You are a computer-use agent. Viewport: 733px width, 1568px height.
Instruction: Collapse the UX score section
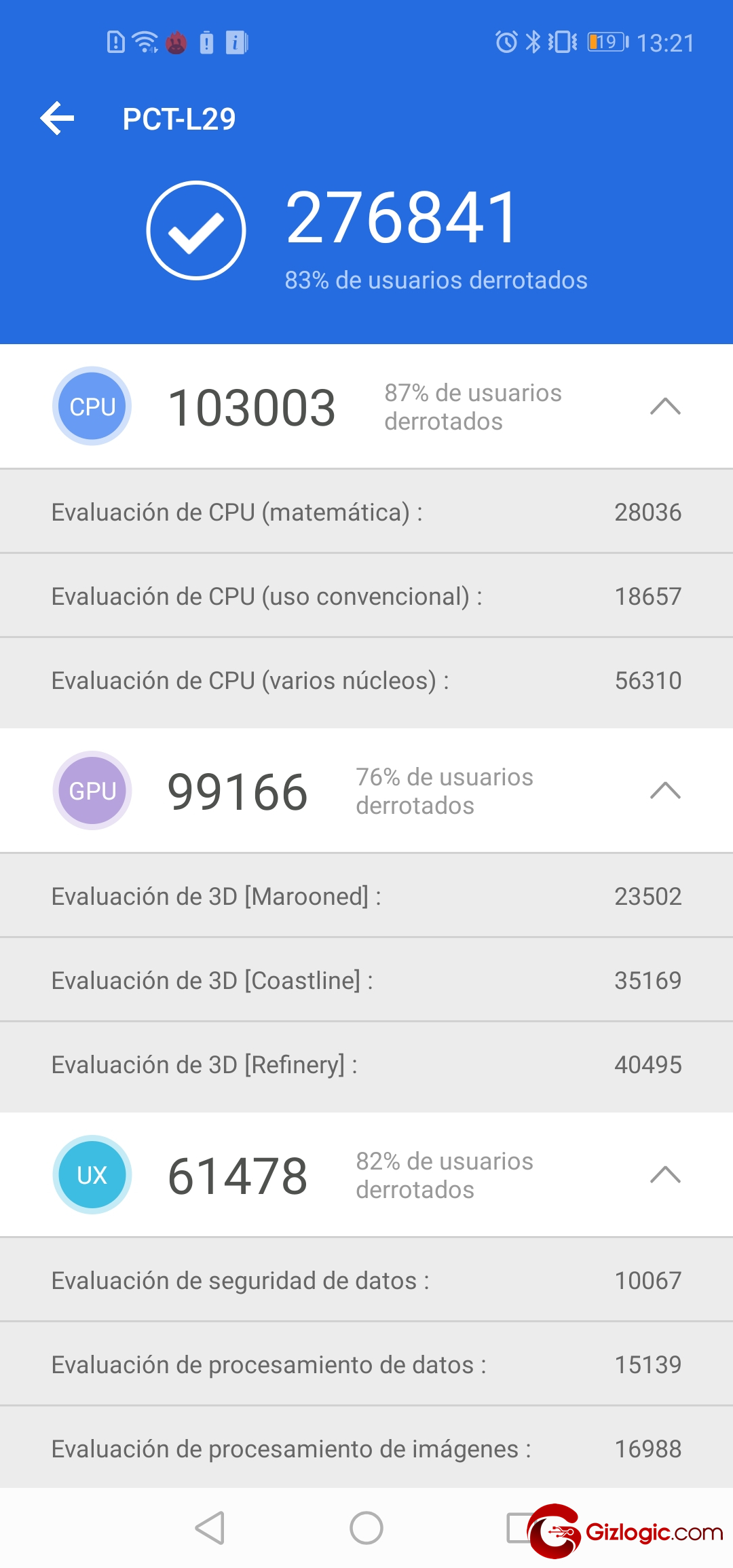click(665, 1174)
